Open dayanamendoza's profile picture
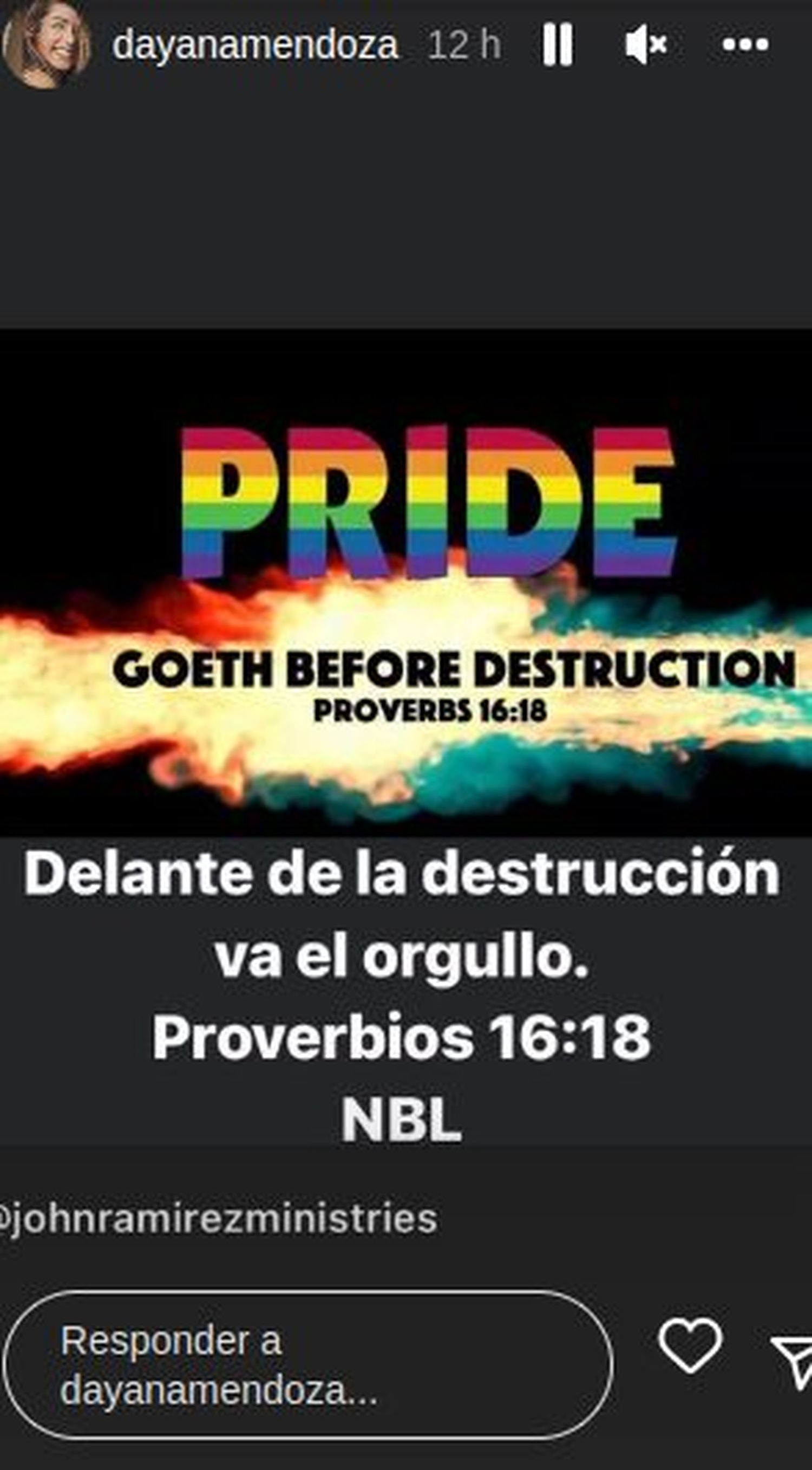The image size is (812, 1470). pyautogui.click(x=47, y=43)
